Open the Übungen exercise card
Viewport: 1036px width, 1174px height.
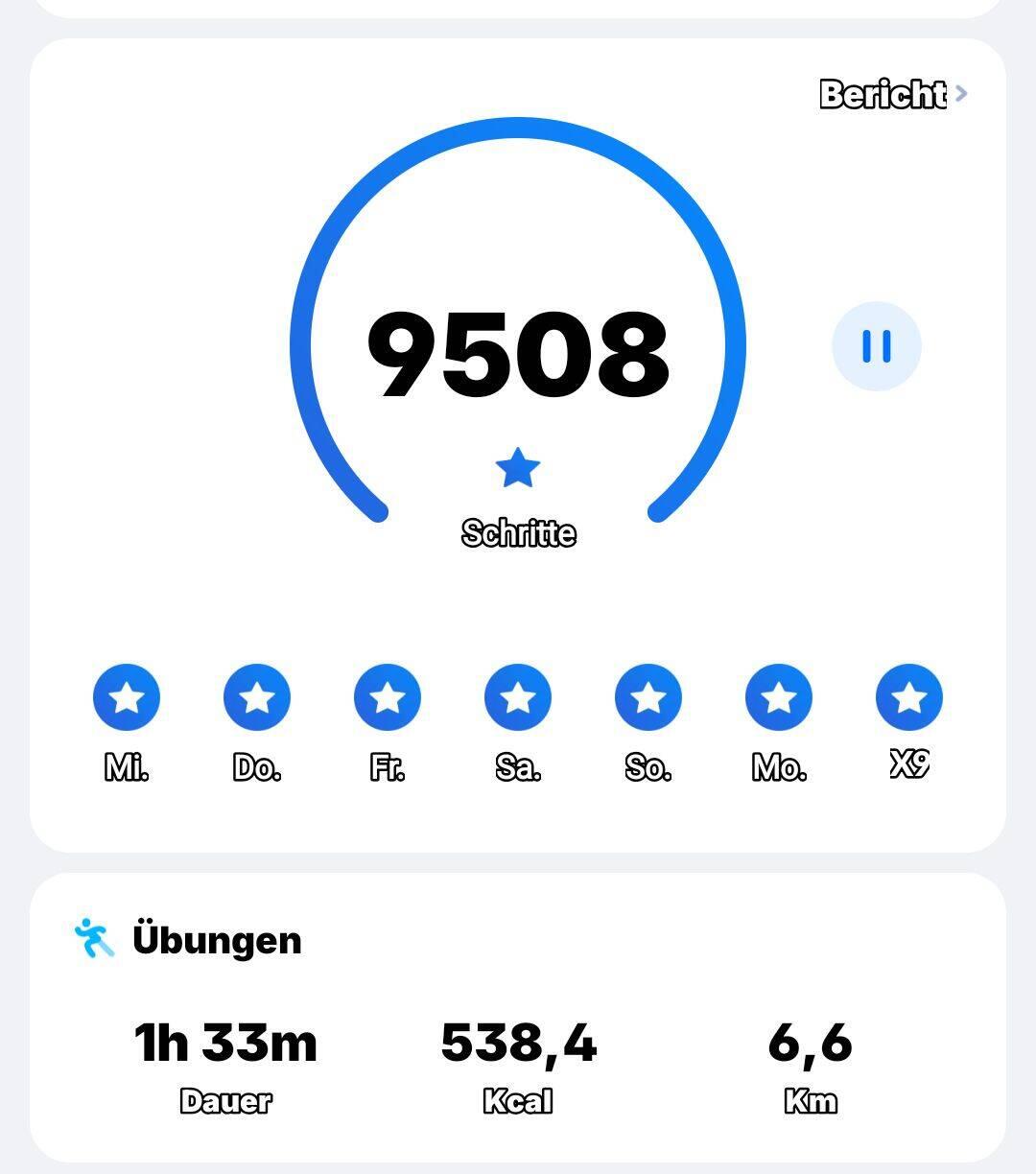point(518,1017)
